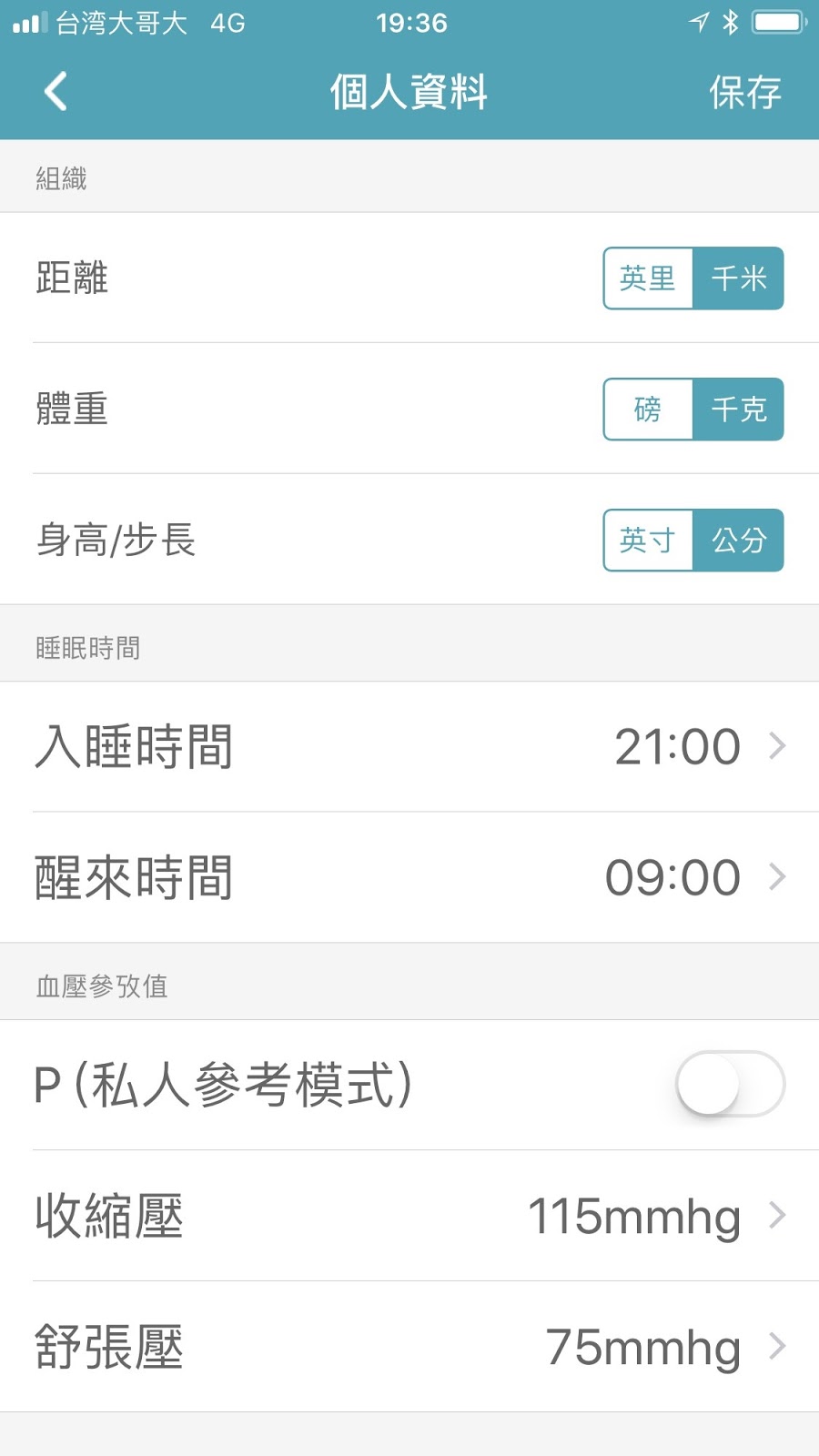Select 英里 for distance unit
This screenshot has width=819, height=1456.
click(648, 278)
